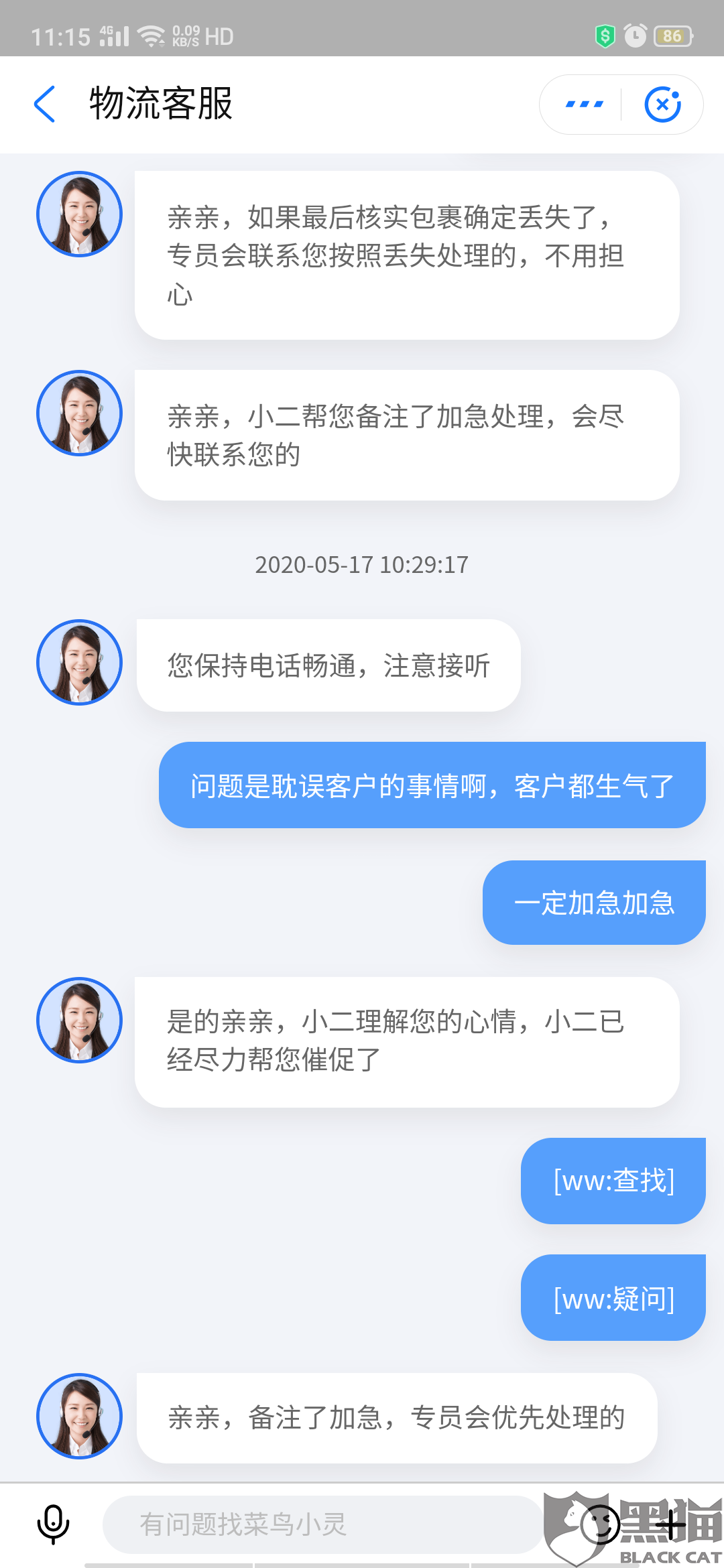Image resolution: width=724 pixels, height=1568 pixels.
Task: Go back from 物流客服 chat
Action: [x=44, y=105]
